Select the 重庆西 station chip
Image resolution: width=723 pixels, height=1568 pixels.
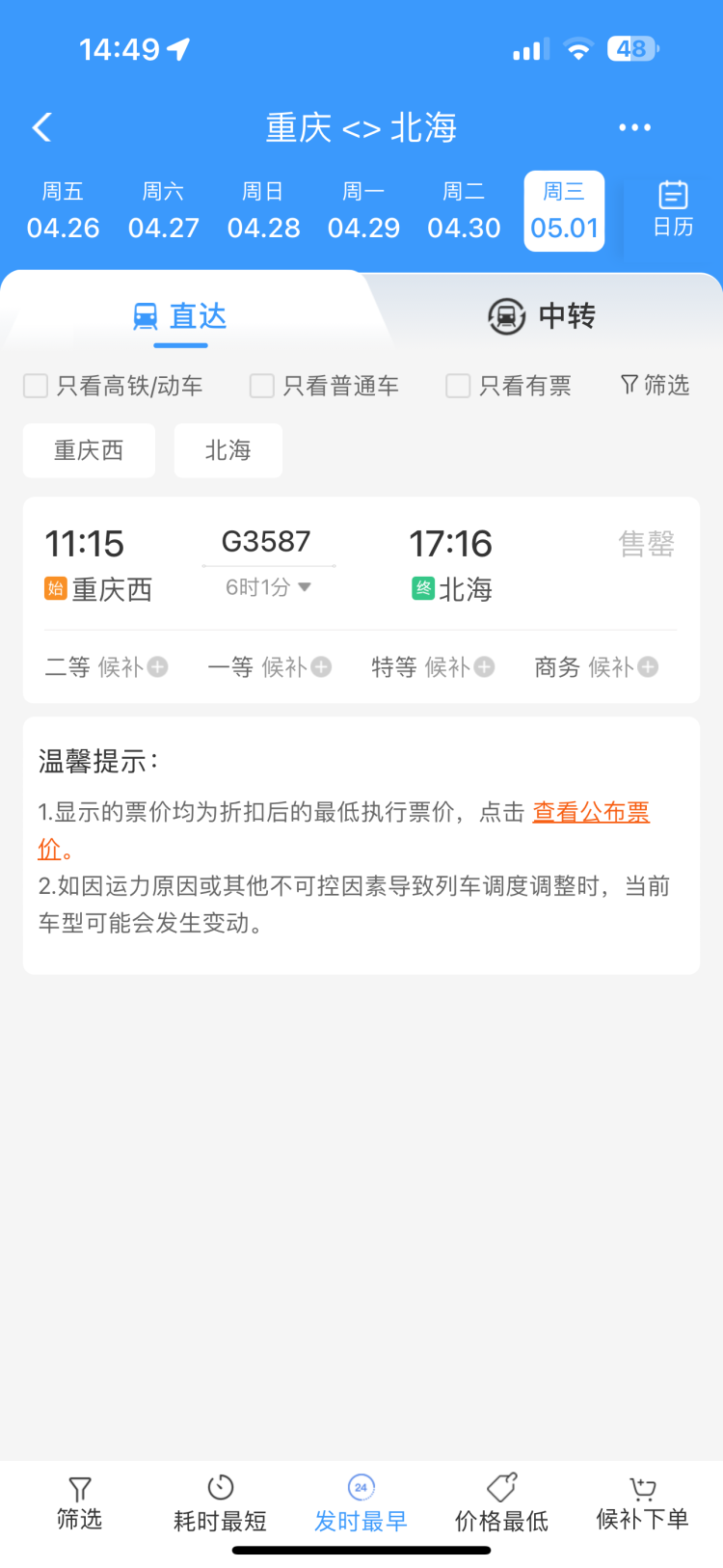pyautogui.click(x=89, y=450)
